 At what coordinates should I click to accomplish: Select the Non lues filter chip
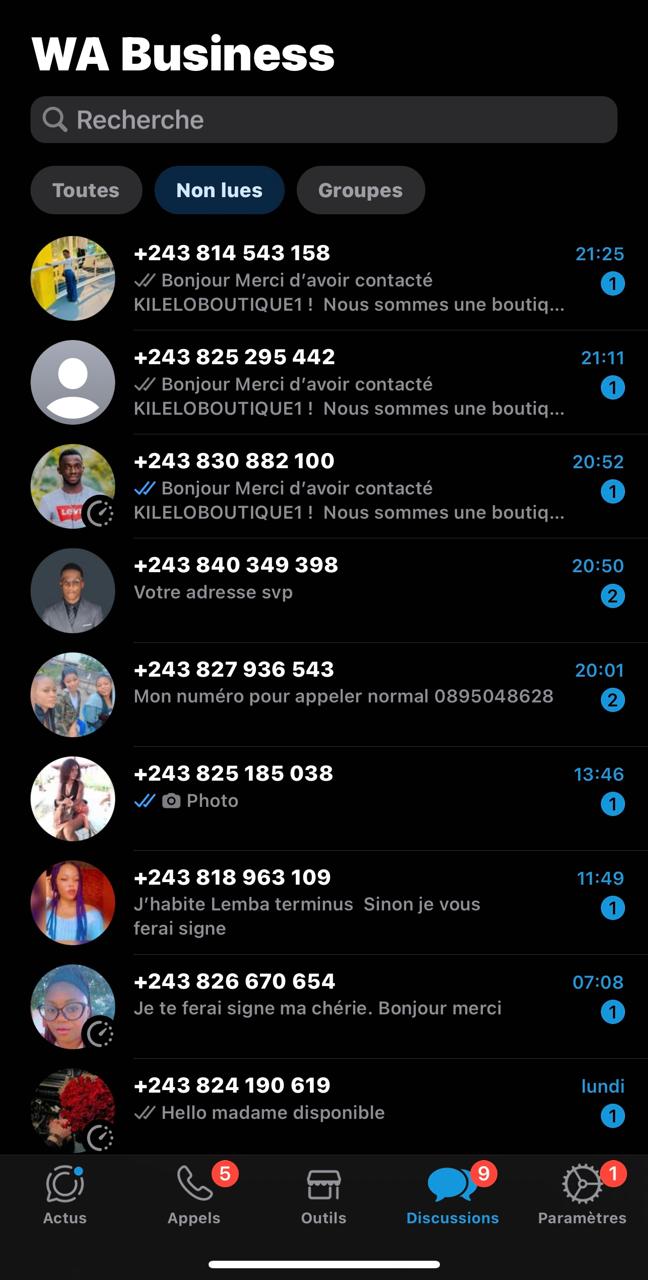[x=219, y=190]
